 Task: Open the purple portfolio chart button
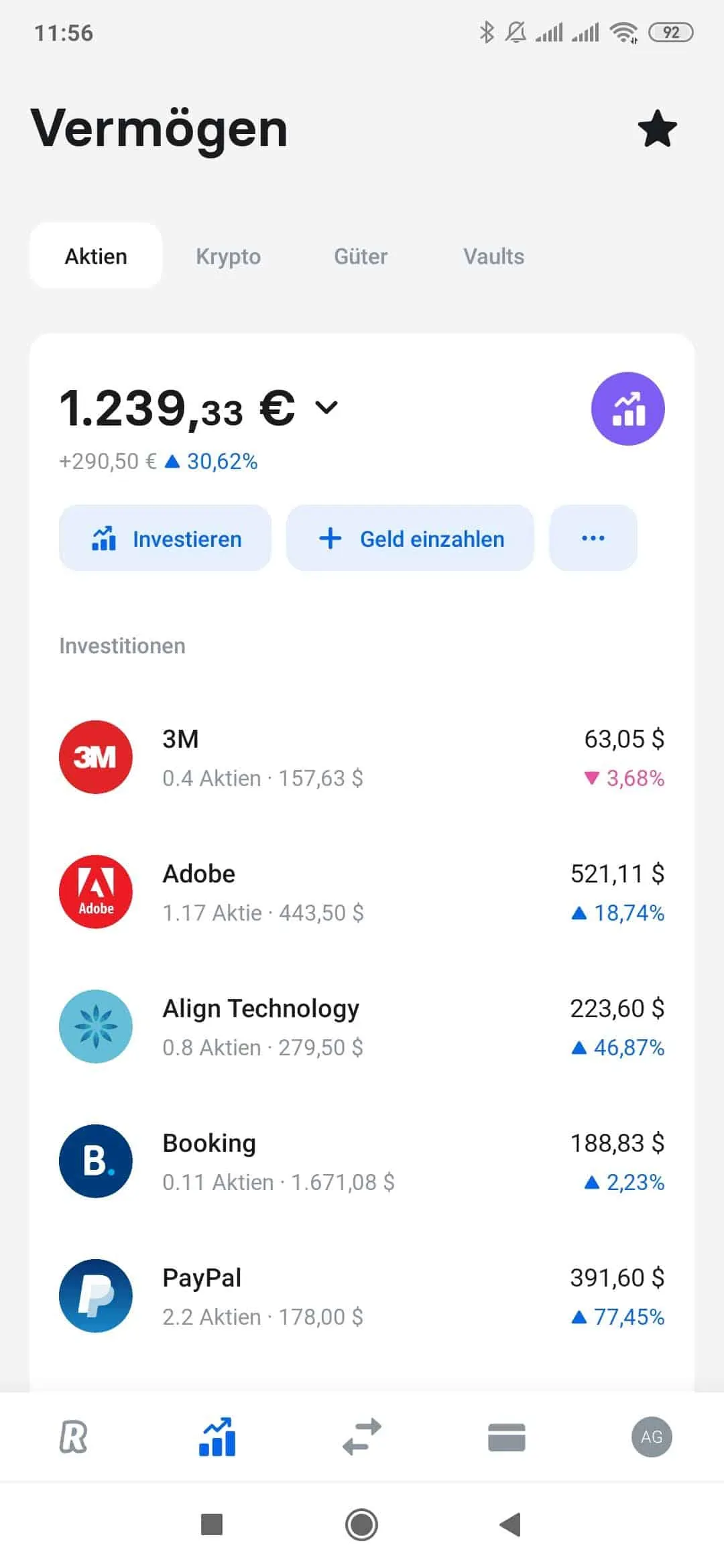(x=627, y=409)
